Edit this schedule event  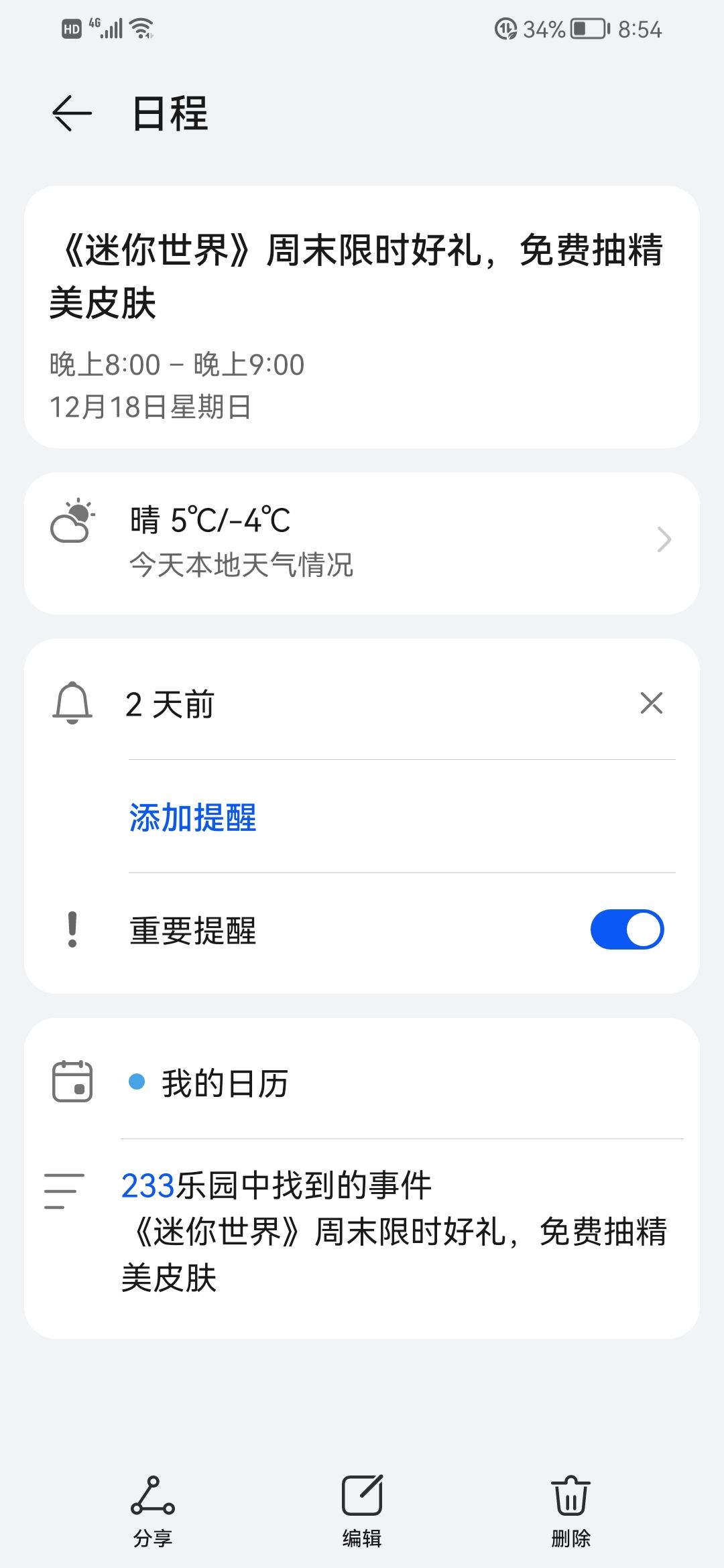click(x=362, y=1506)
